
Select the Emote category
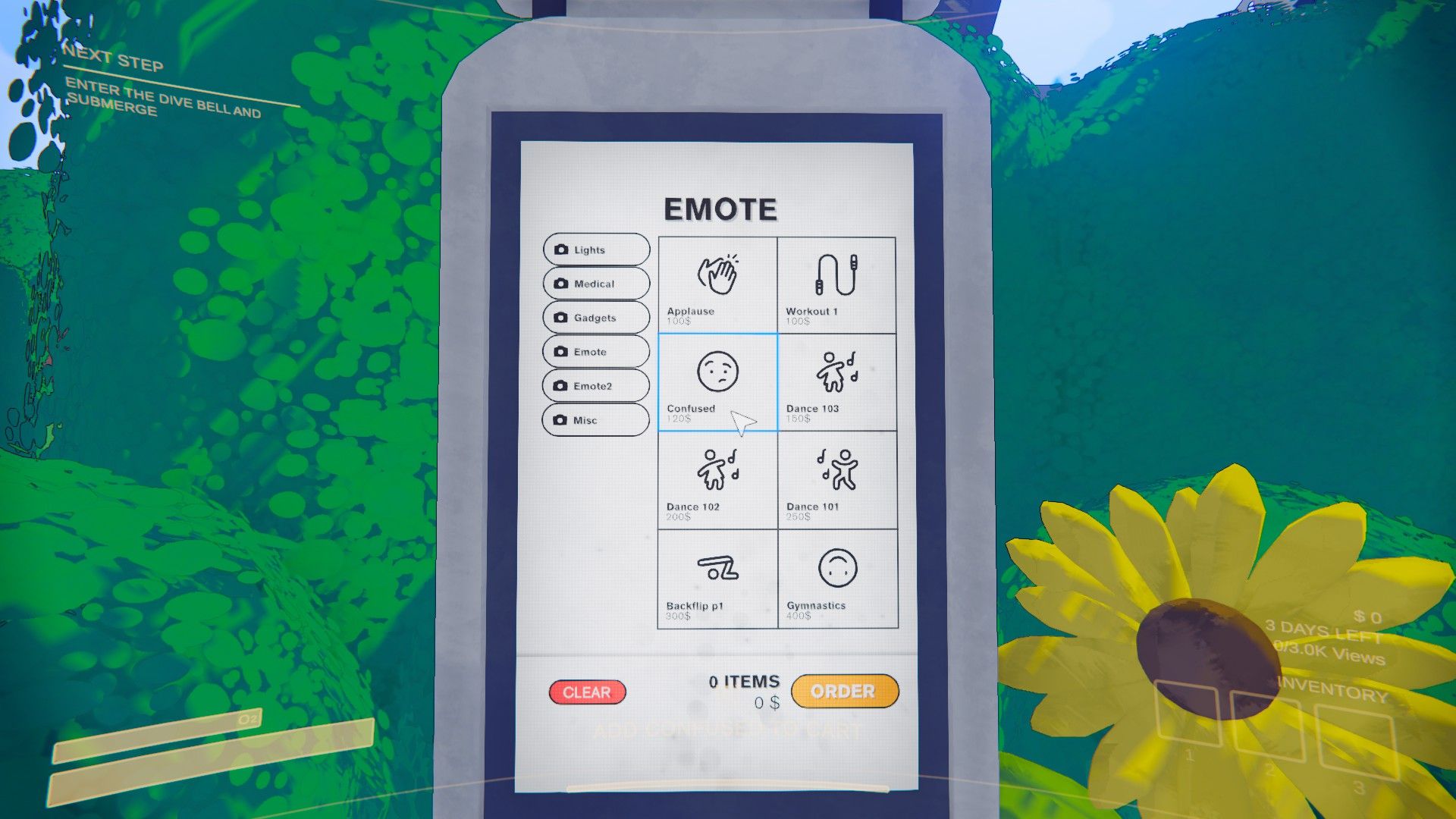[x=596, y=352]
